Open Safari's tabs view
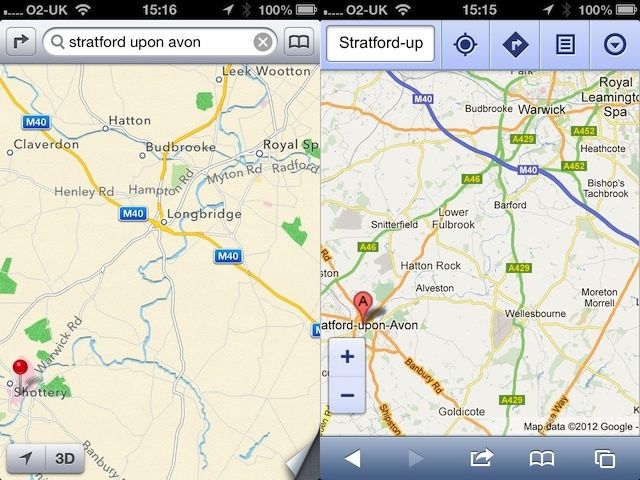 [604, 458]
